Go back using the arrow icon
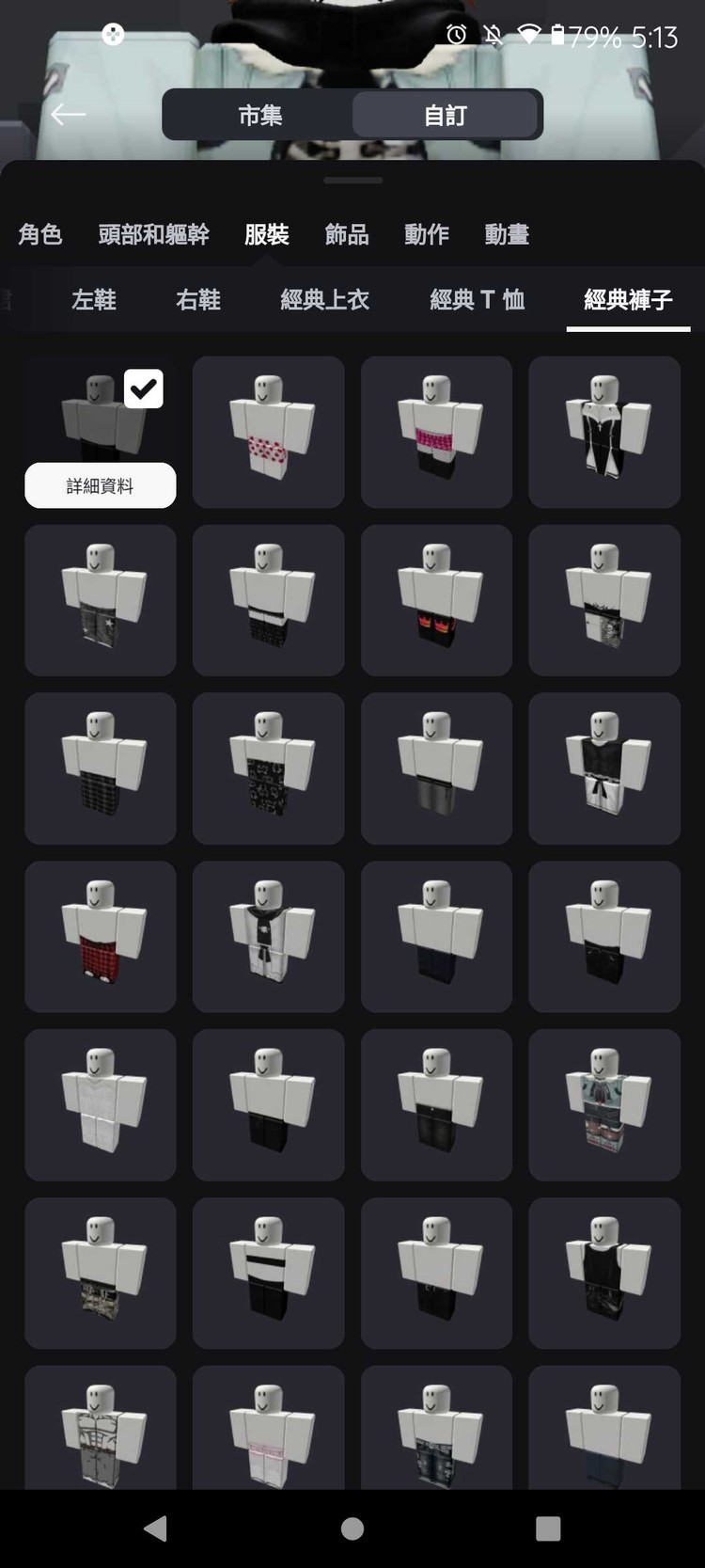The height and width of the screenshot is (1568, 705). (x=68, y=115)
